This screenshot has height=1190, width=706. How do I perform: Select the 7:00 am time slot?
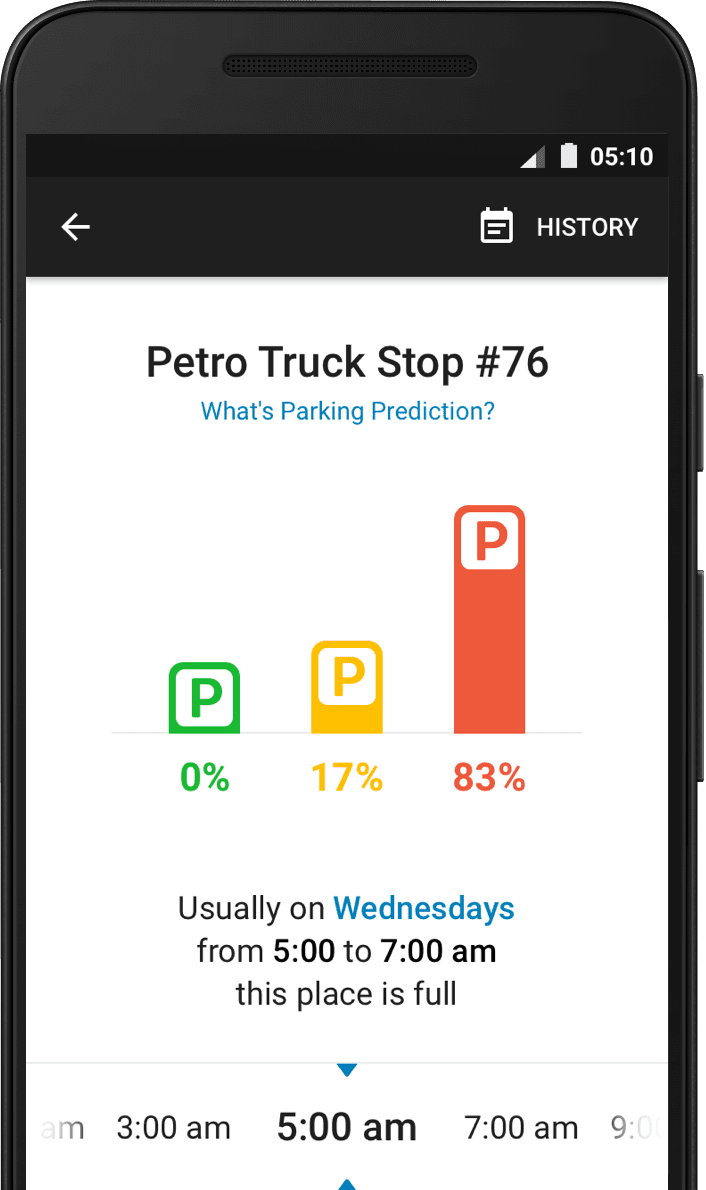(x=521, y=1128)
